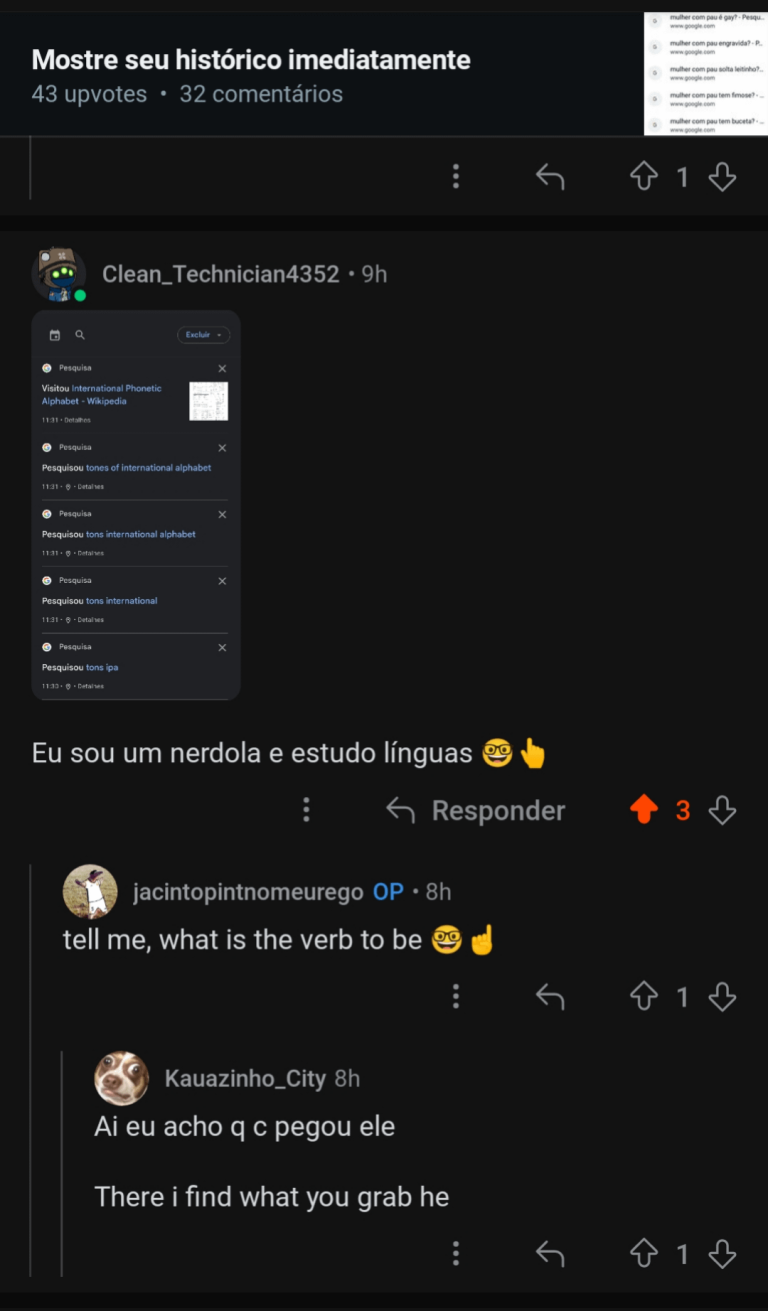Visit jacintopintnomeurego's profile
The image size is (768, 1311).
(247, 892)
